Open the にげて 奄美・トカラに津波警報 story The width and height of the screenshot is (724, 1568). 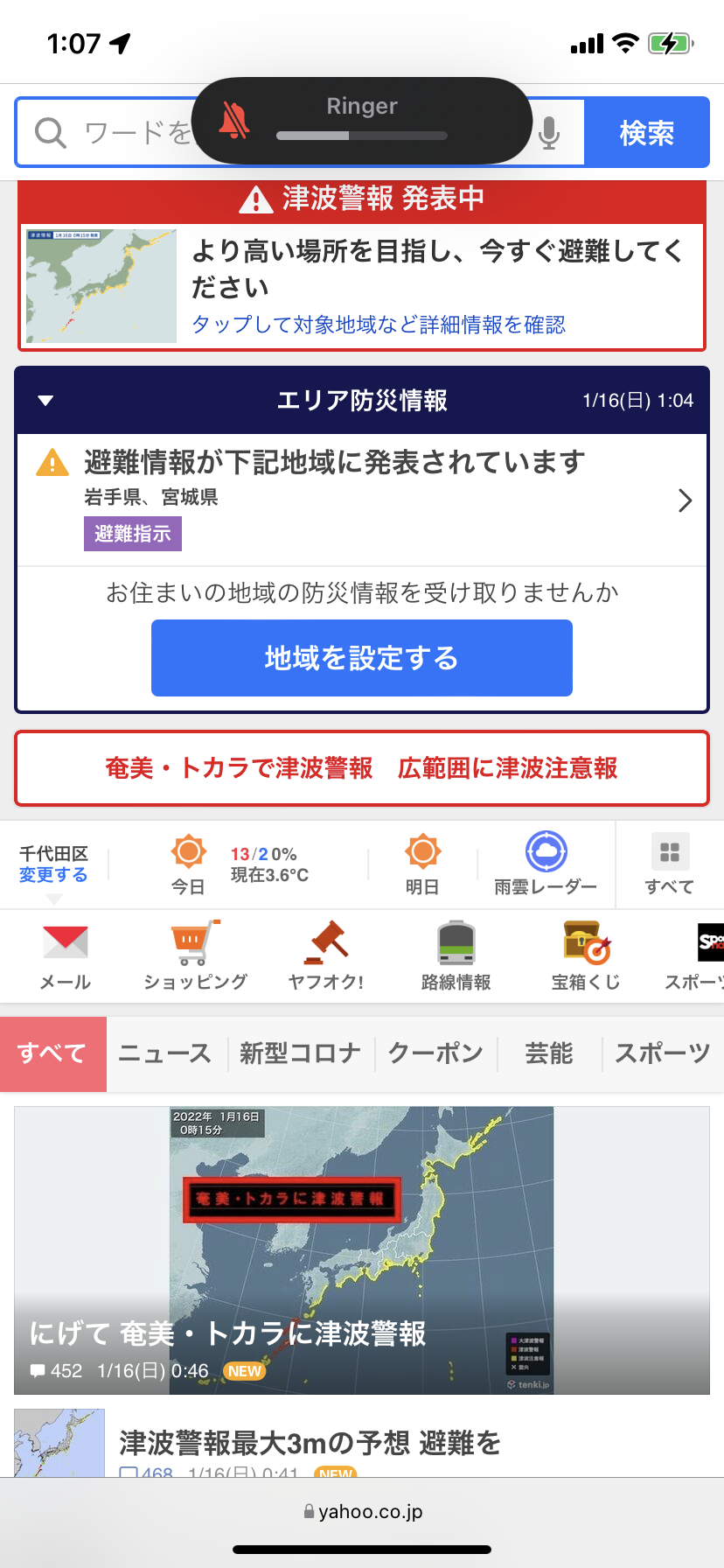(x=361, y=1249)
